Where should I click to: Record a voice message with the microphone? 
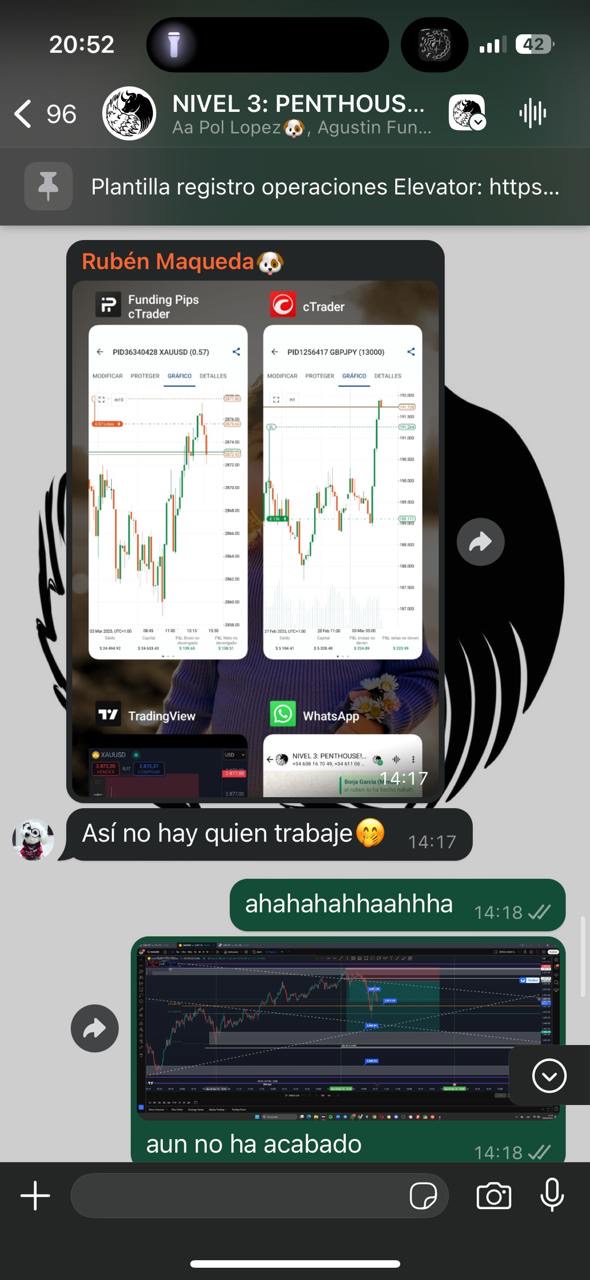[x=551, y=1195]
